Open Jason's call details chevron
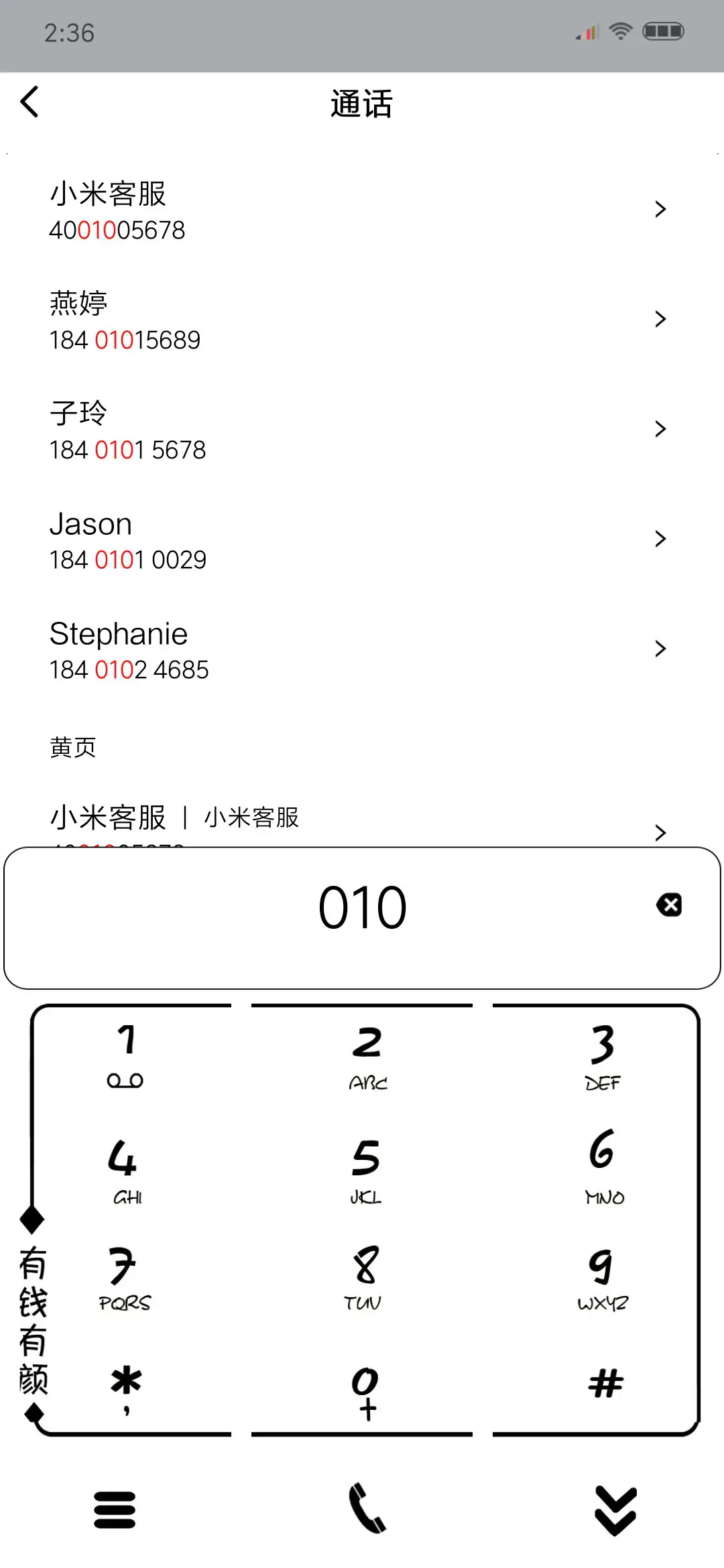 pyautogui.click(x=660, y=539)
